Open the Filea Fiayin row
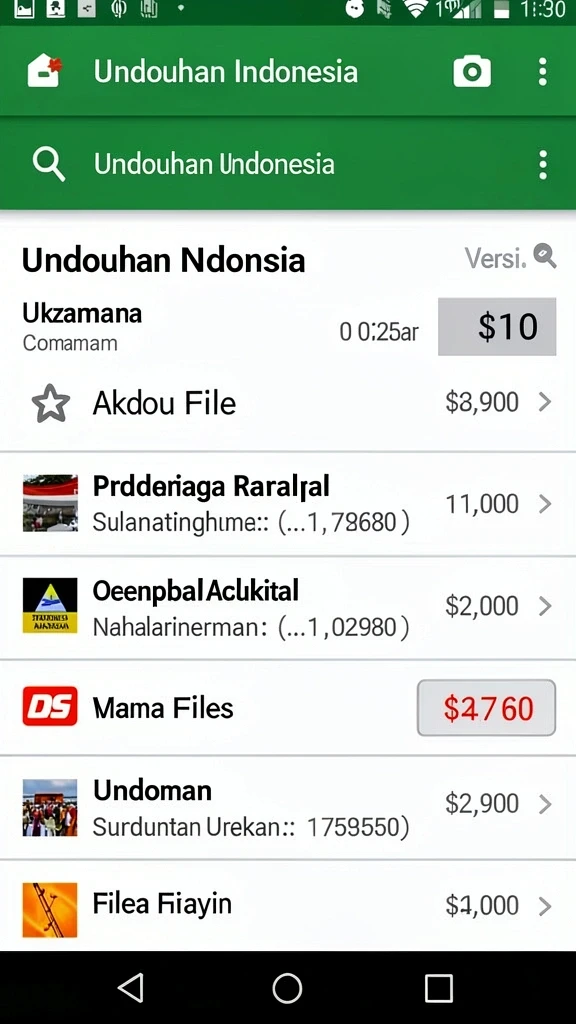This screenshot has width=576, height=1024. pos(288,906)
